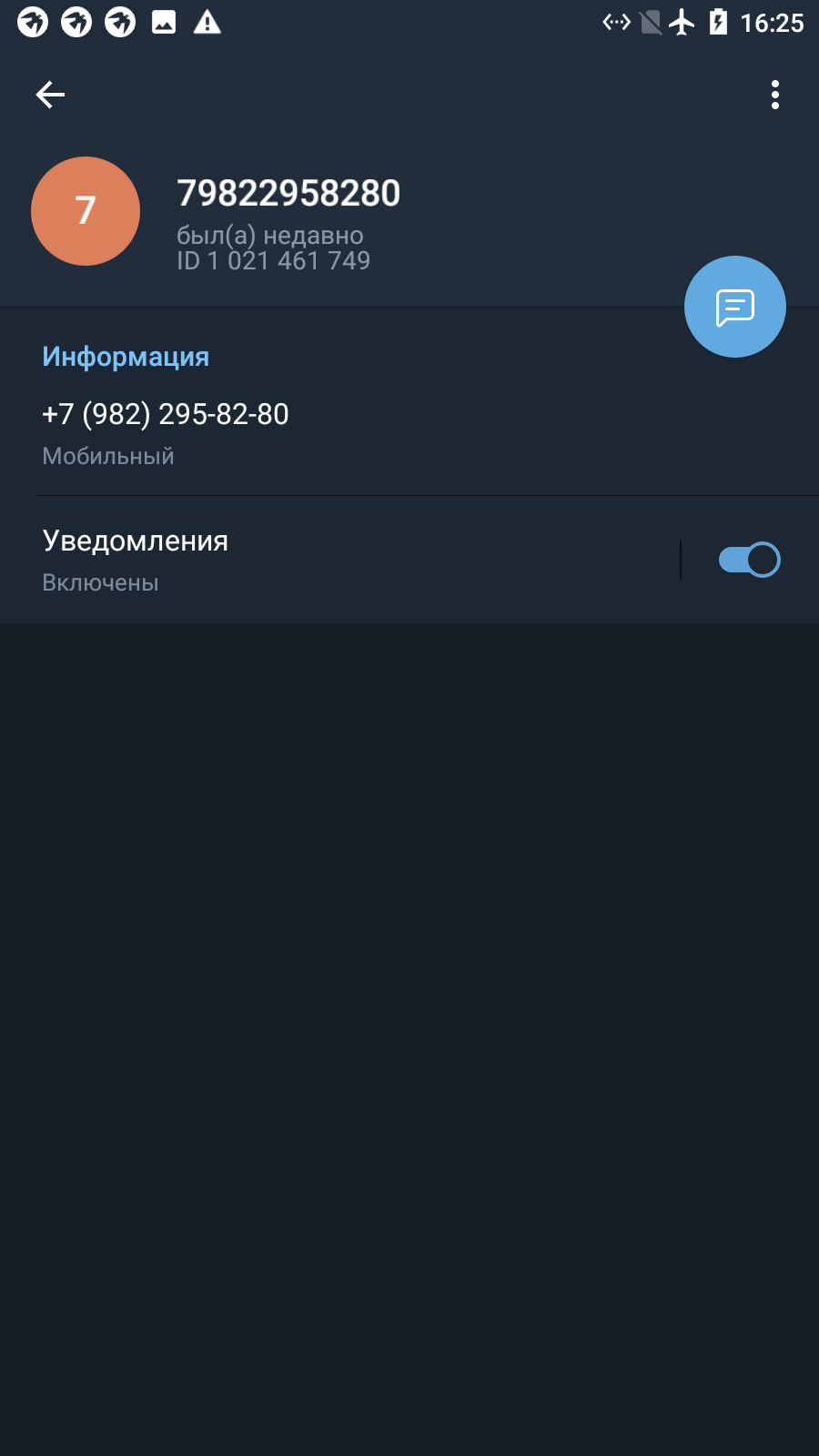Screen dimensions: 819x1456
Task: Go back using the arrow icon
Action: click(50, 95)
